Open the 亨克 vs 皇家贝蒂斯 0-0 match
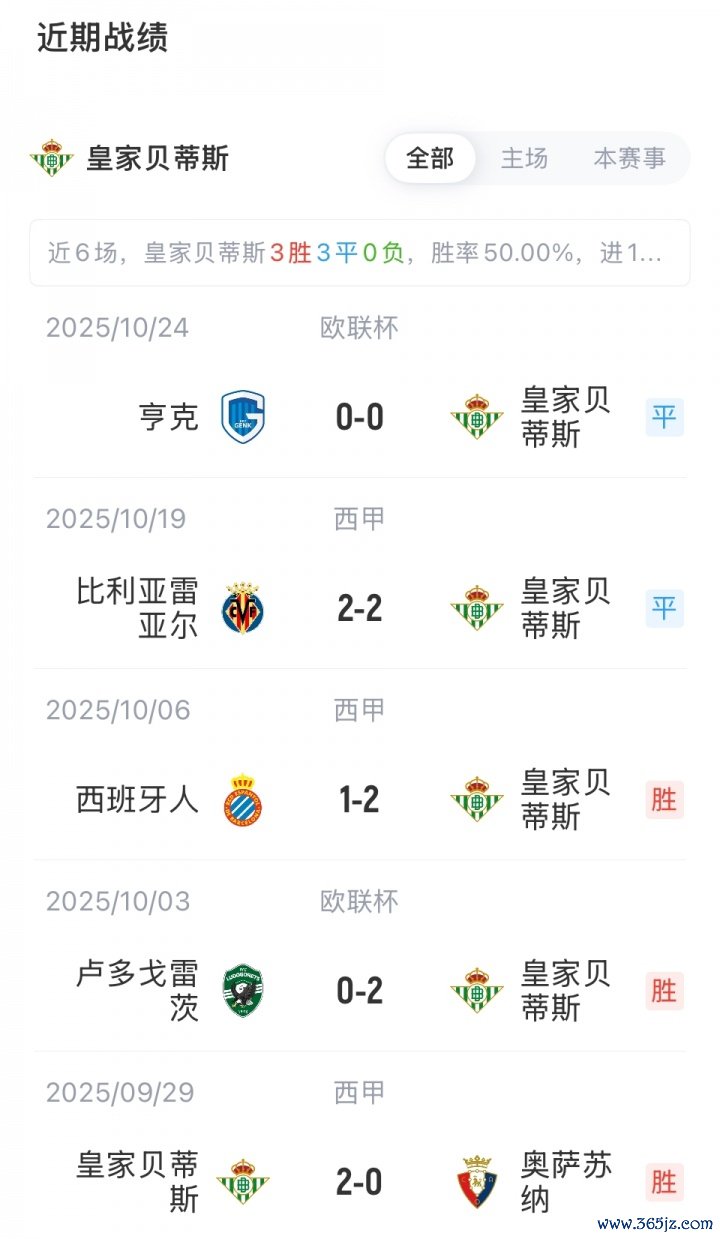 (360, 417)
